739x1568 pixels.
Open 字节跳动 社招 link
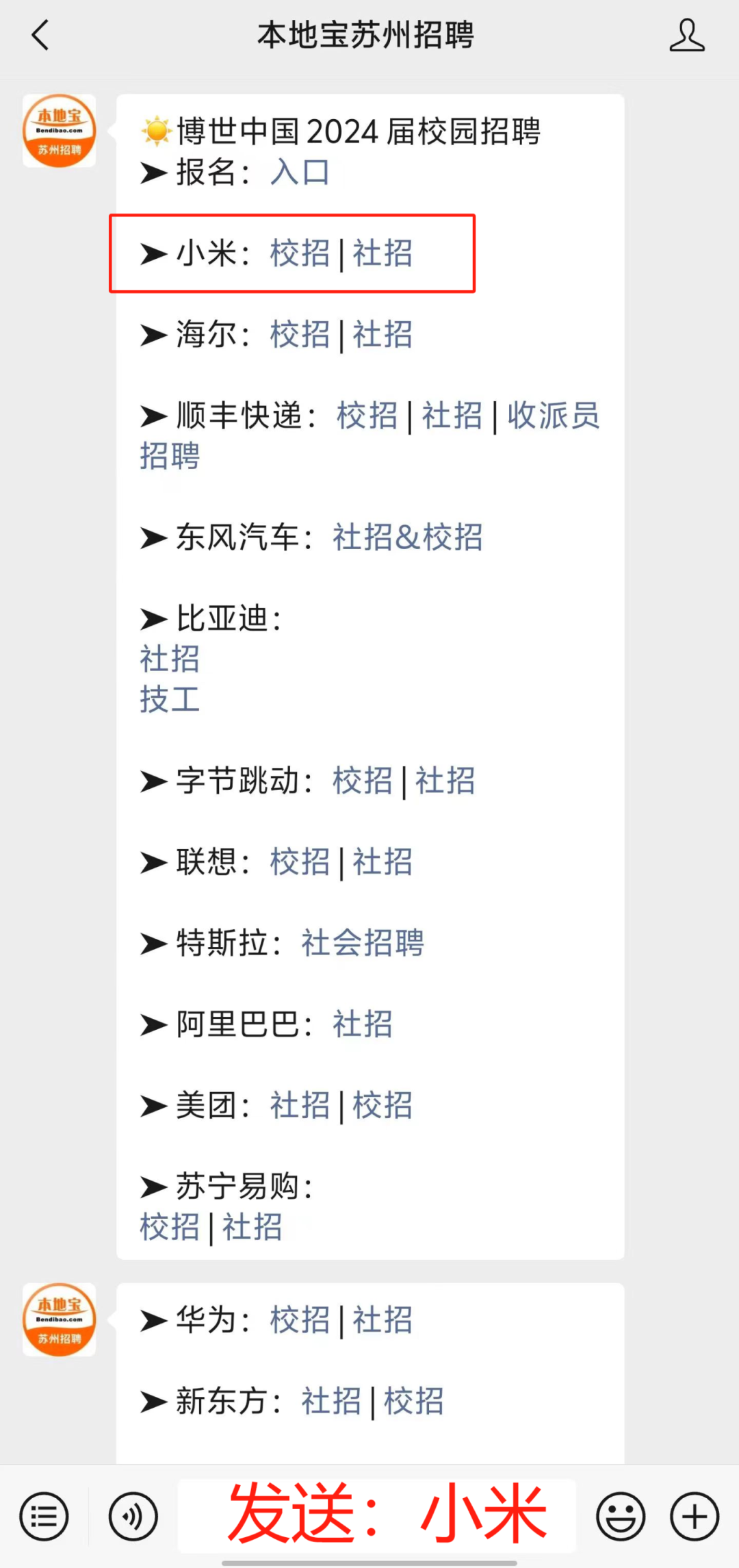[x=445, y=781]
